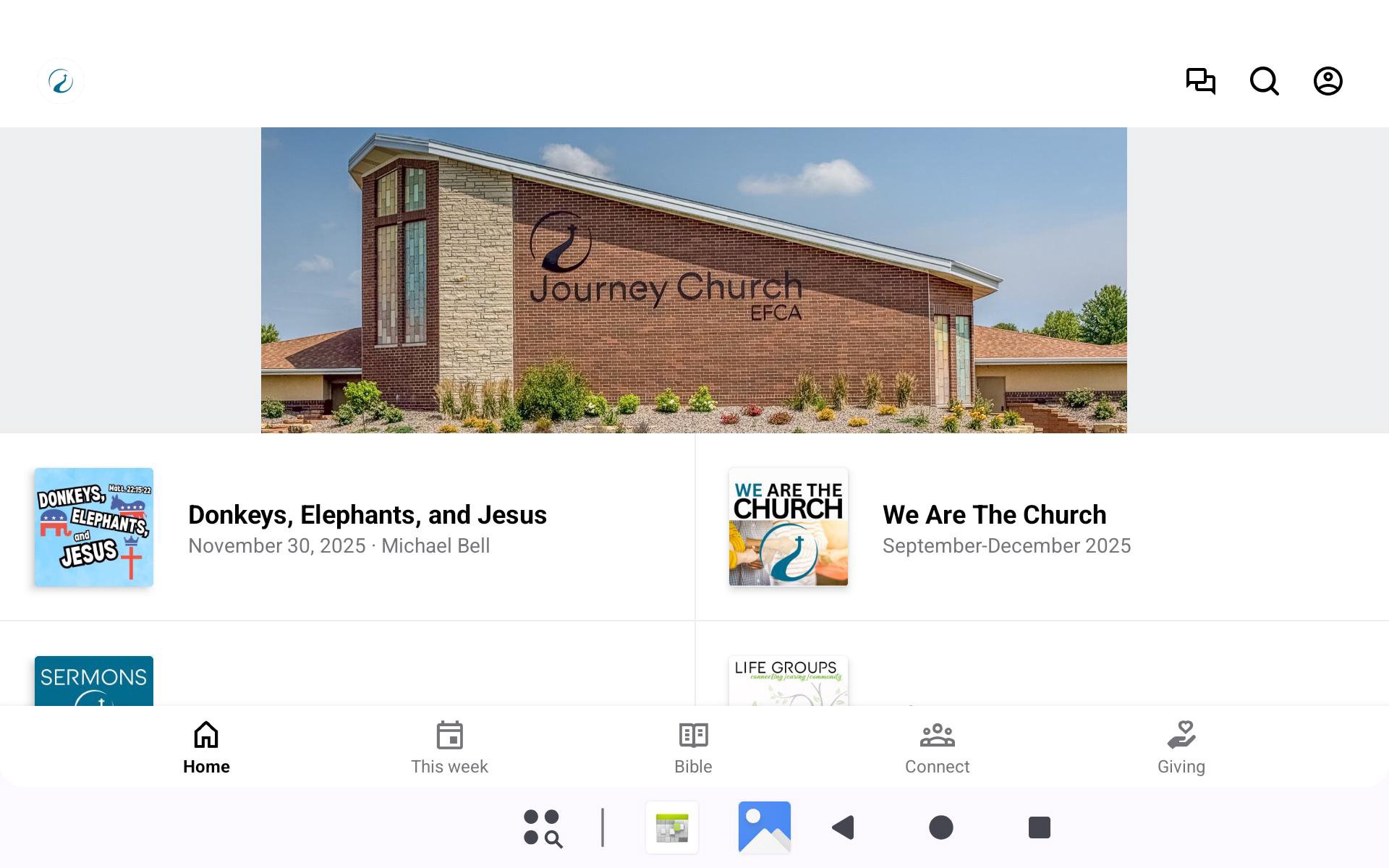The width and height of the screenshot is (1389, 868).
Task: Launch the calendar app from the taskbar
Action: pyautogui.click(x=672, y=827)
